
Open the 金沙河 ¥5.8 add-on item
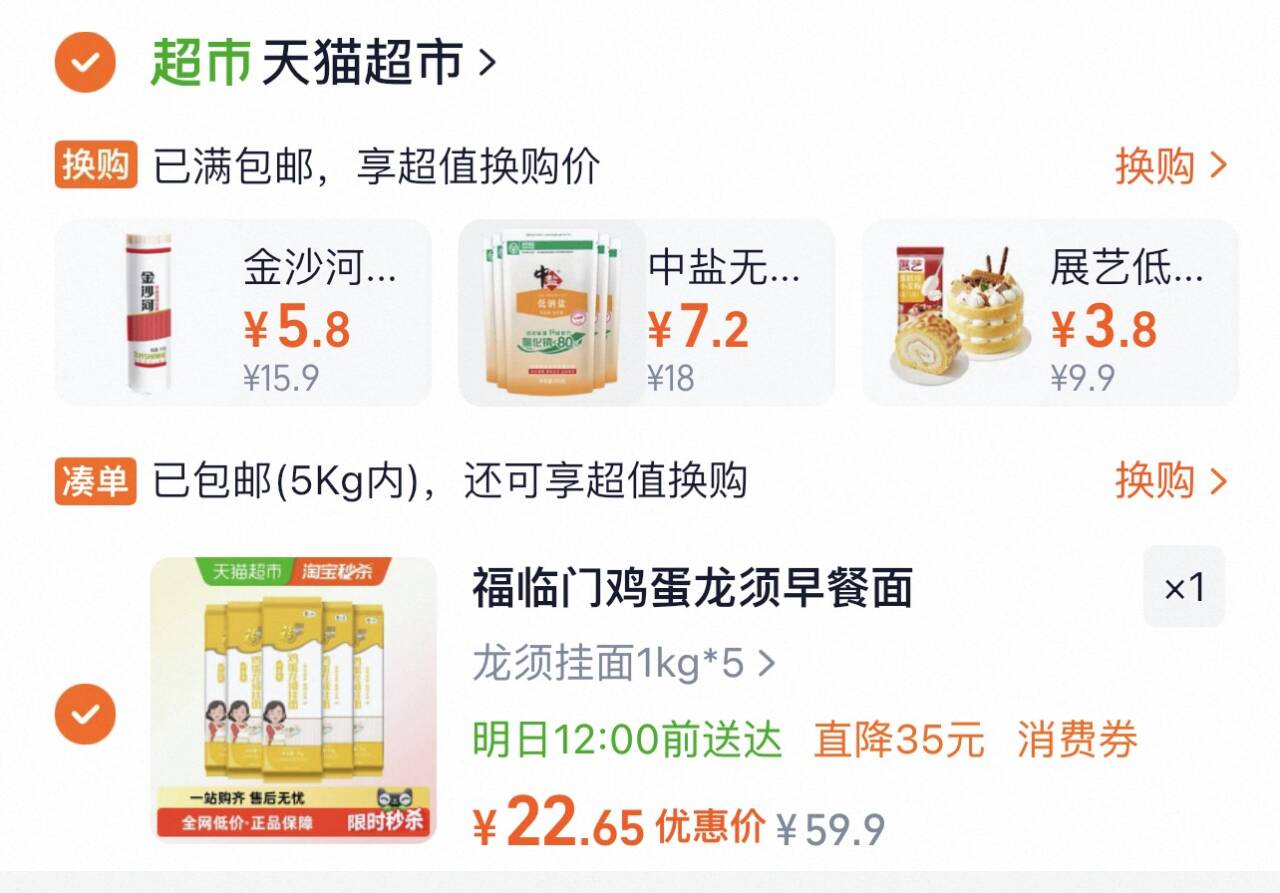tap(243, 313)
